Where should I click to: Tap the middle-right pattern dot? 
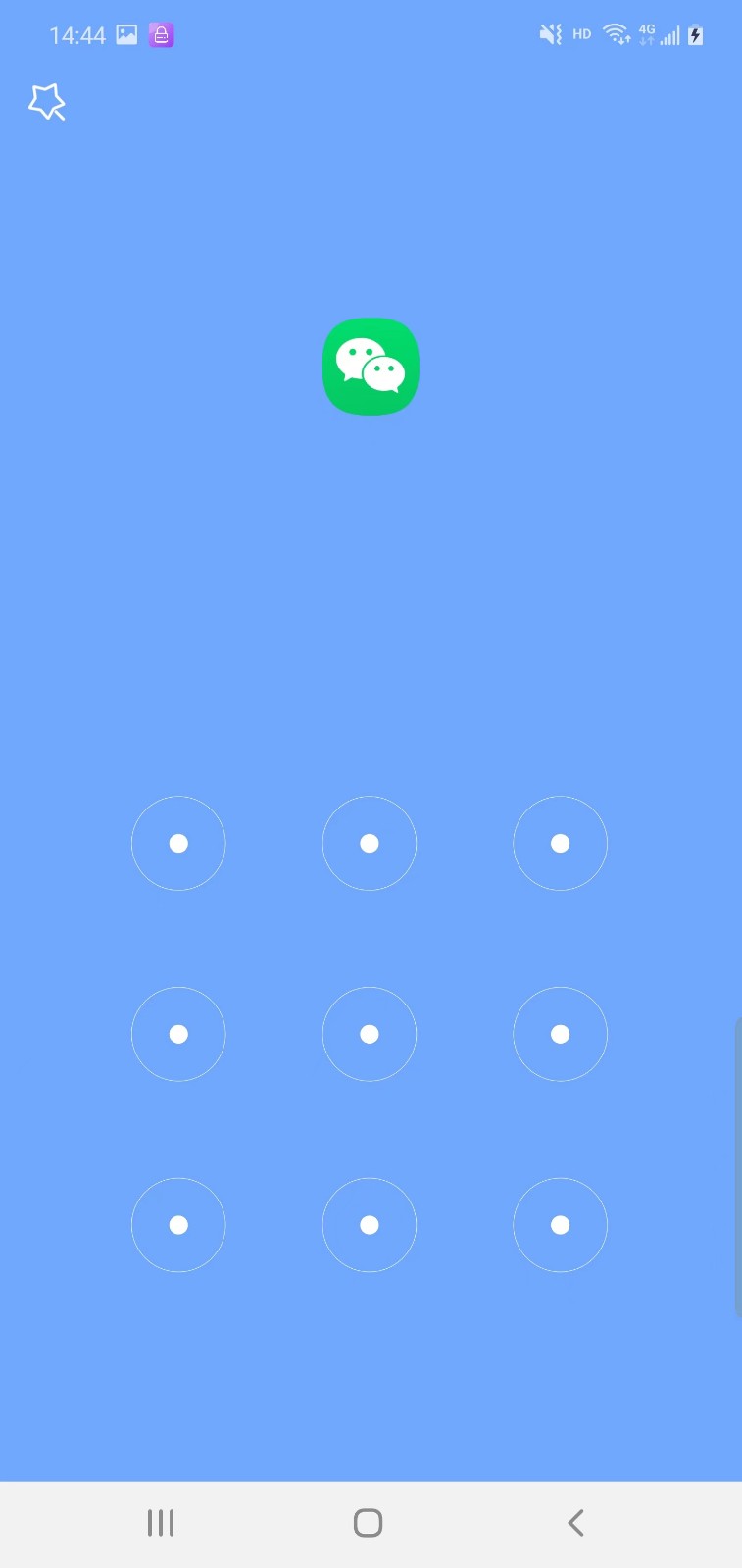[x=560, y=1034]
